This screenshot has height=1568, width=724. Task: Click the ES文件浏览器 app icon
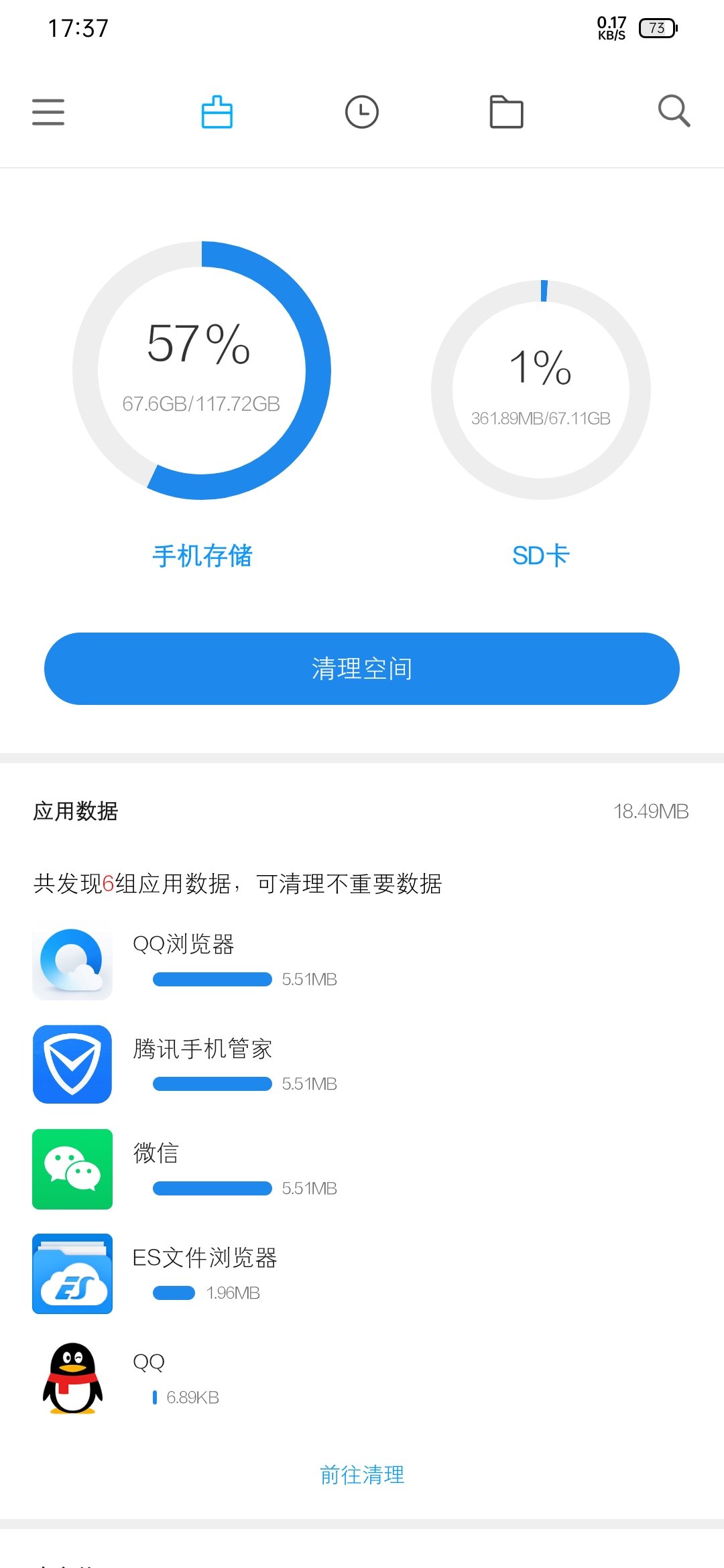click(x=72, y=1273)
